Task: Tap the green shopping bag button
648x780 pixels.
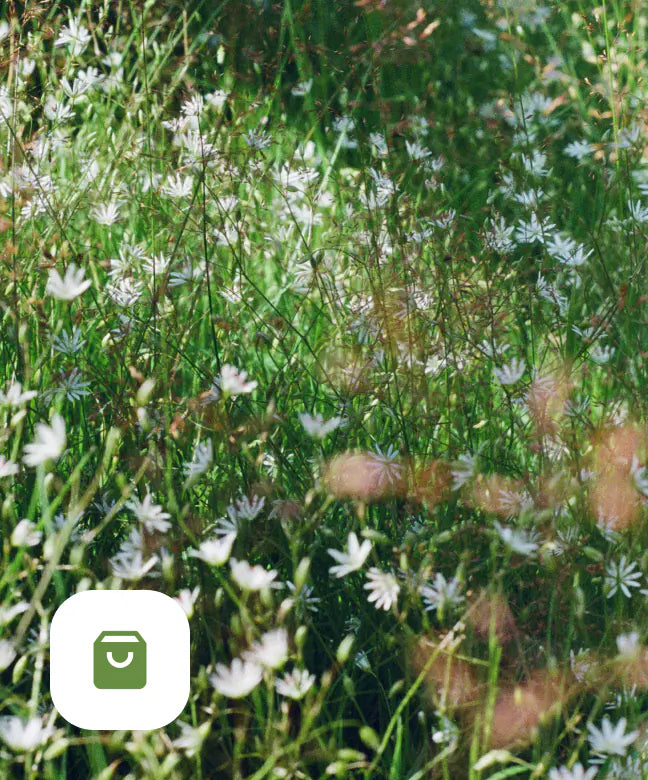Action: point(120,660)
